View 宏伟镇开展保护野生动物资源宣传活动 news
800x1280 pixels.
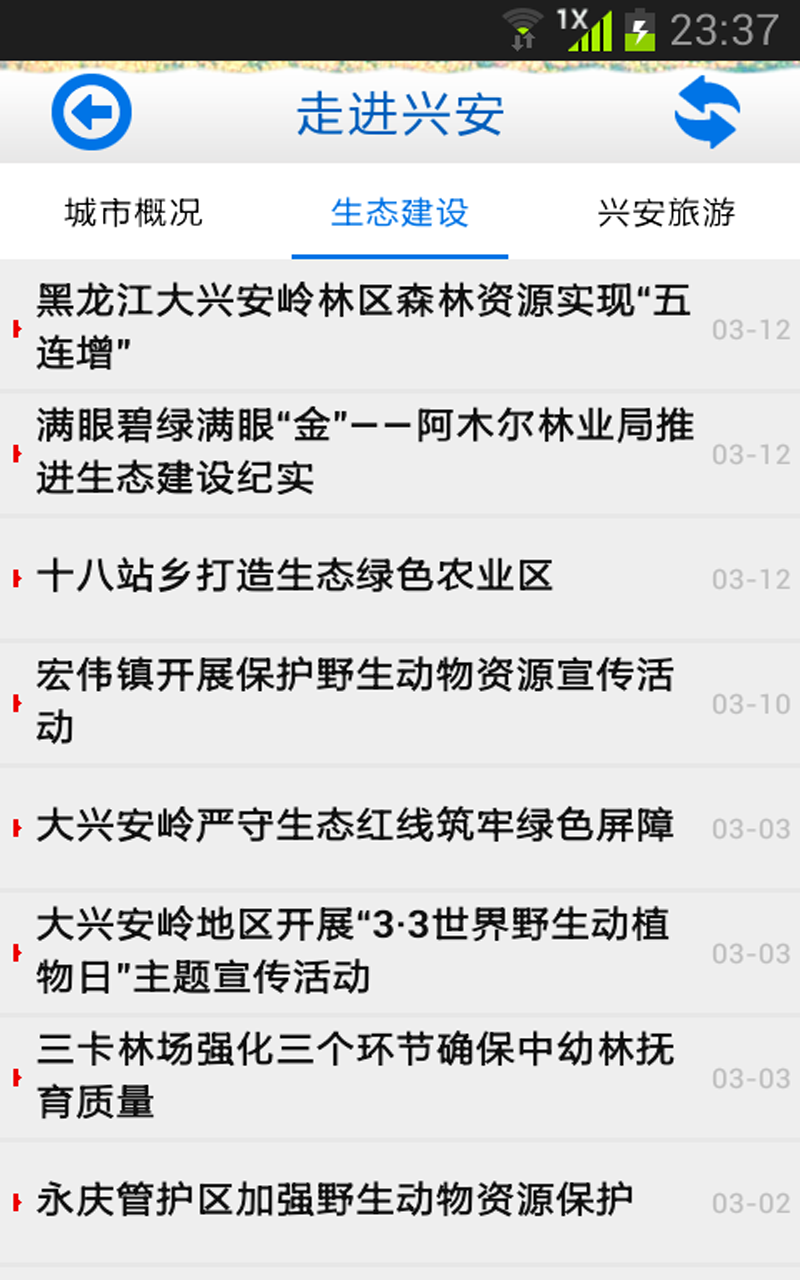[355, 702]
